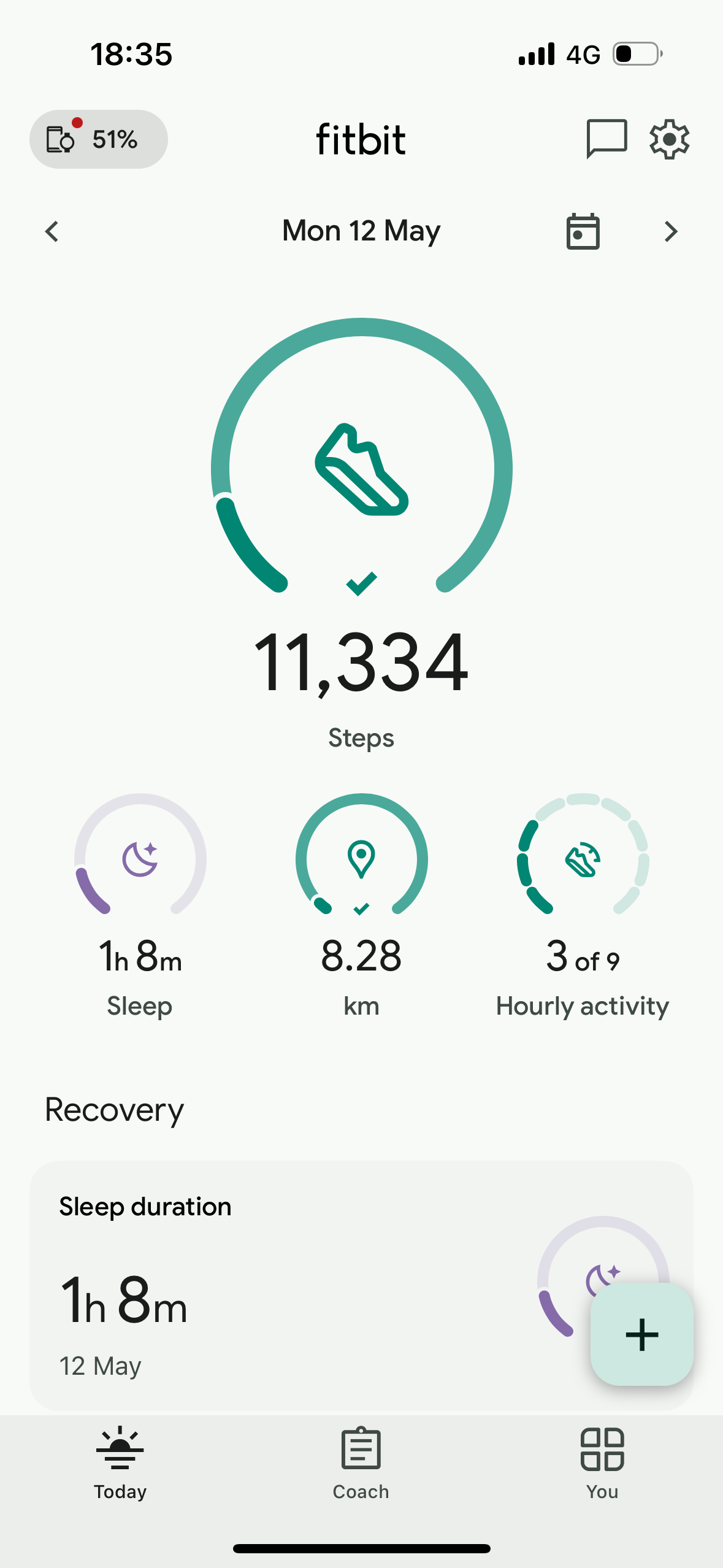This screenshot has height=1568, width=723.
Task: Open settings via the gear icon
Action: pos(670,139)
